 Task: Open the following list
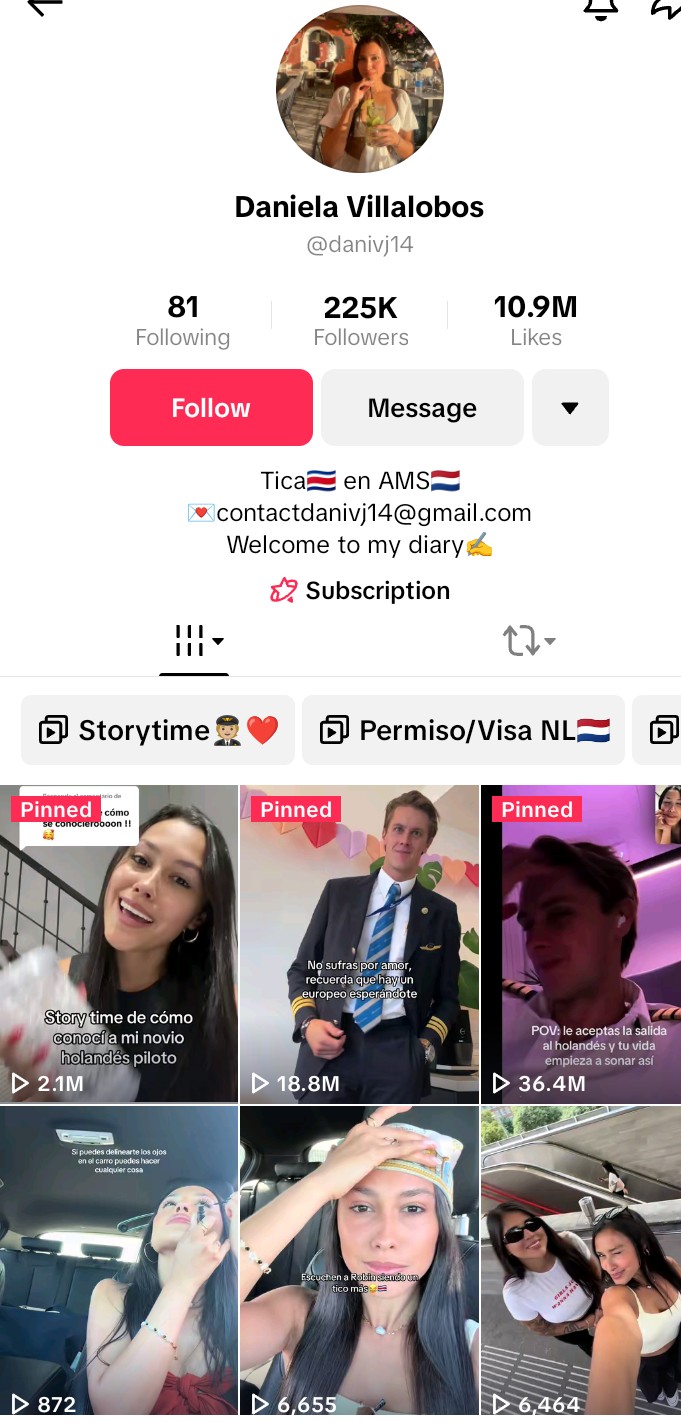(x=183, y=321)
